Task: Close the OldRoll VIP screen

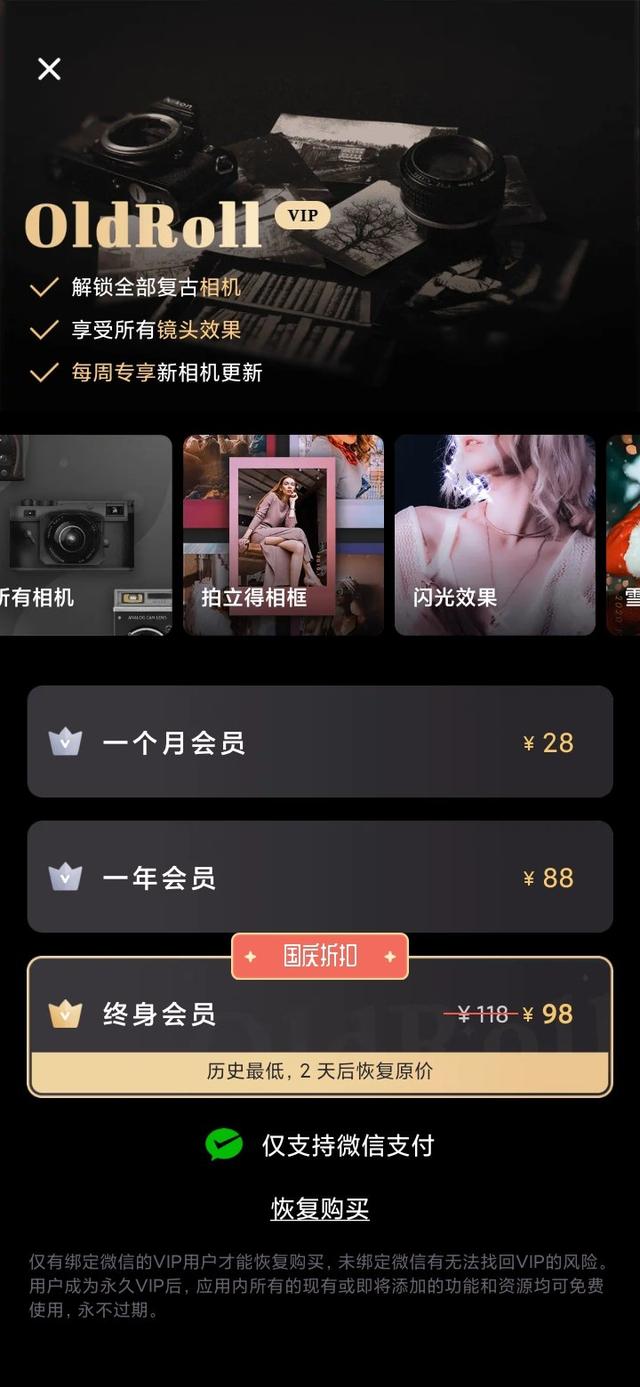Action: pyautogui.click(x=49, y=68)
